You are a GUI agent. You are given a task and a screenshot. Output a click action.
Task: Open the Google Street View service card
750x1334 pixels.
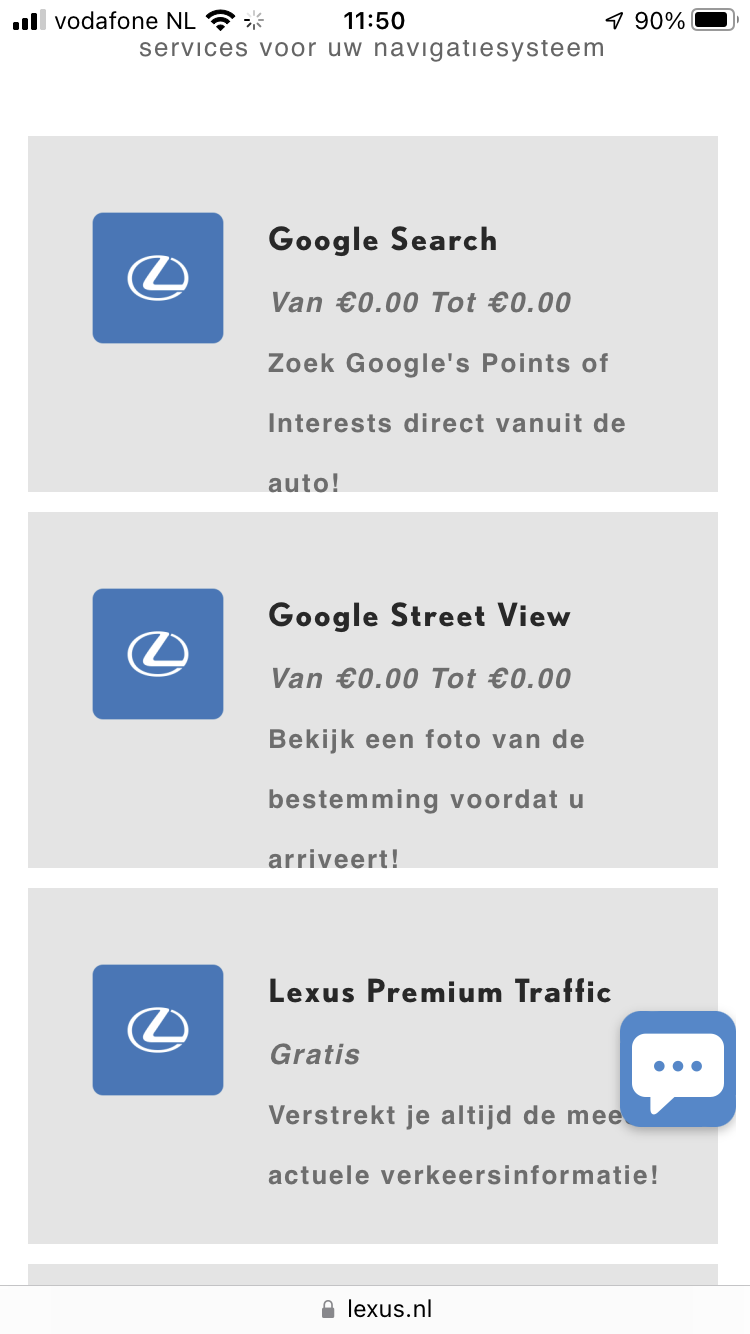coord(419,616)
